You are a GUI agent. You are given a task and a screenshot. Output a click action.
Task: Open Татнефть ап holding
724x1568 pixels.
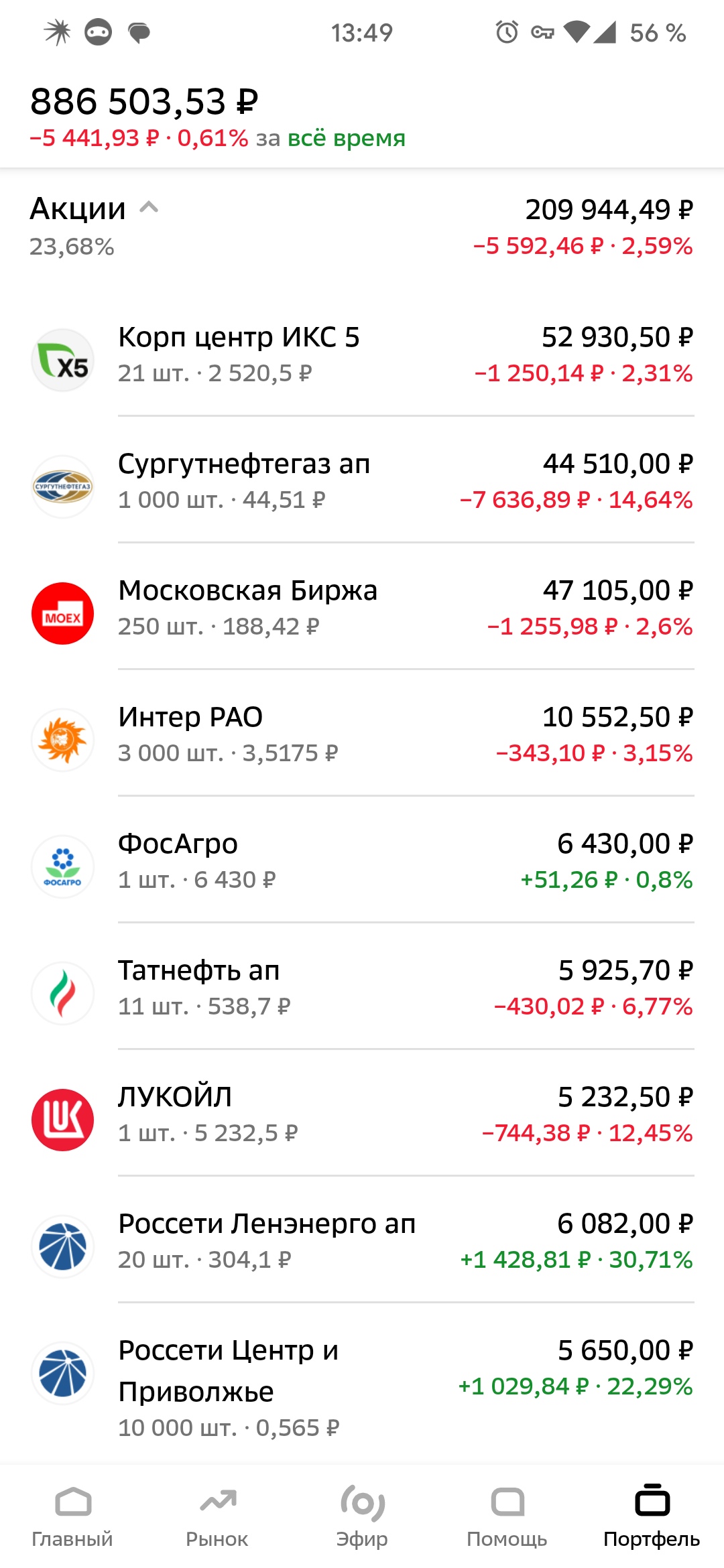click(x=362, y=988)
